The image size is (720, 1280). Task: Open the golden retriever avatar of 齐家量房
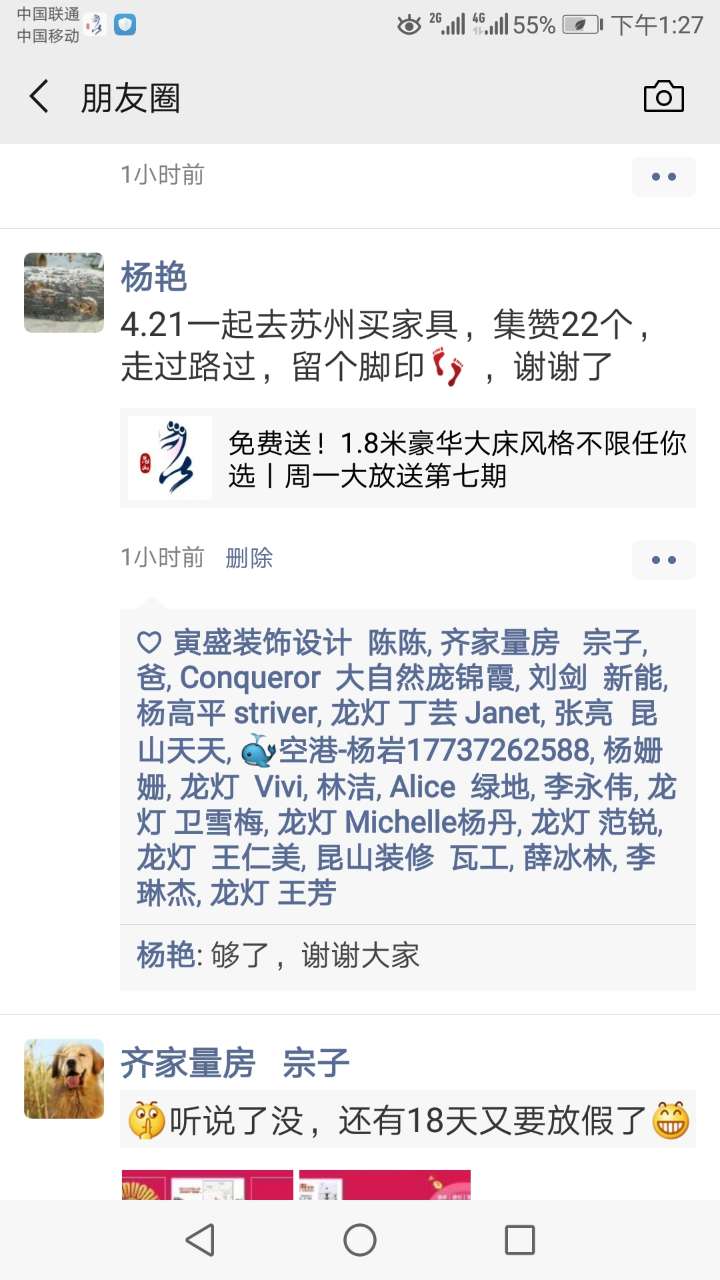[64, 1078]
